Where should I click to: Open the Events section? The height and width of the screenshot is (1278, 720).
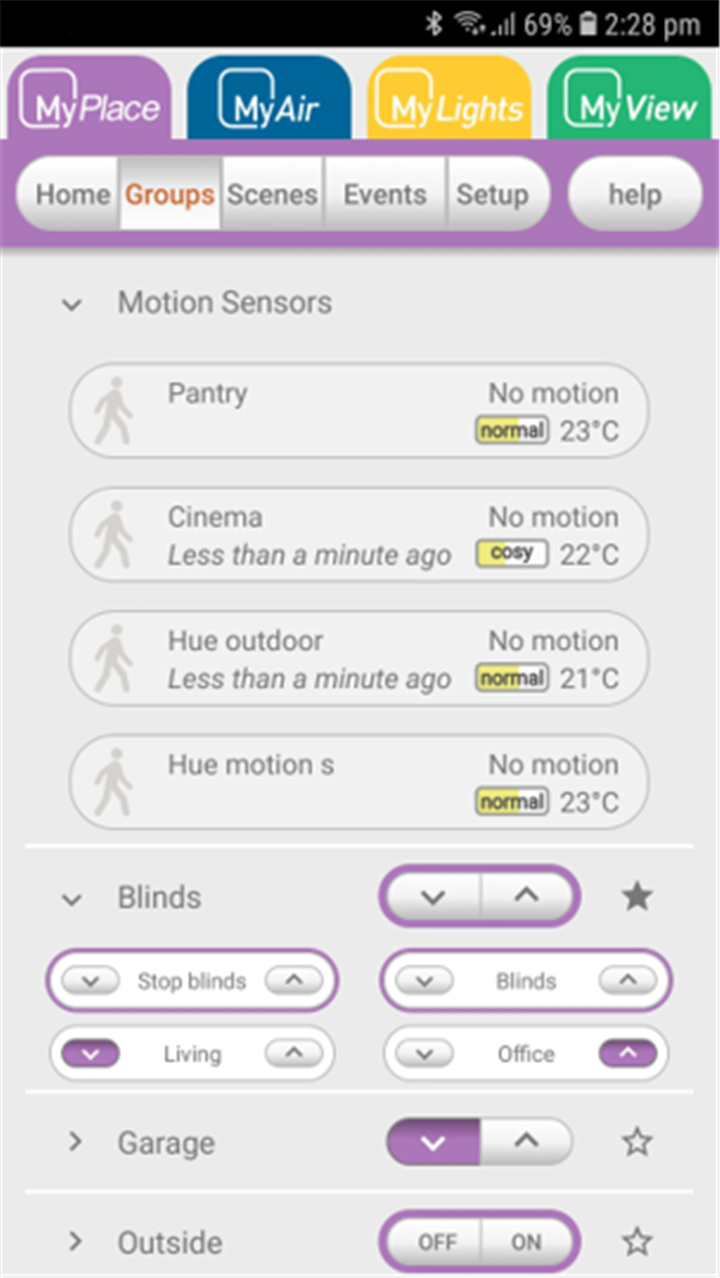pyautogui.click(x=385, y=194)
